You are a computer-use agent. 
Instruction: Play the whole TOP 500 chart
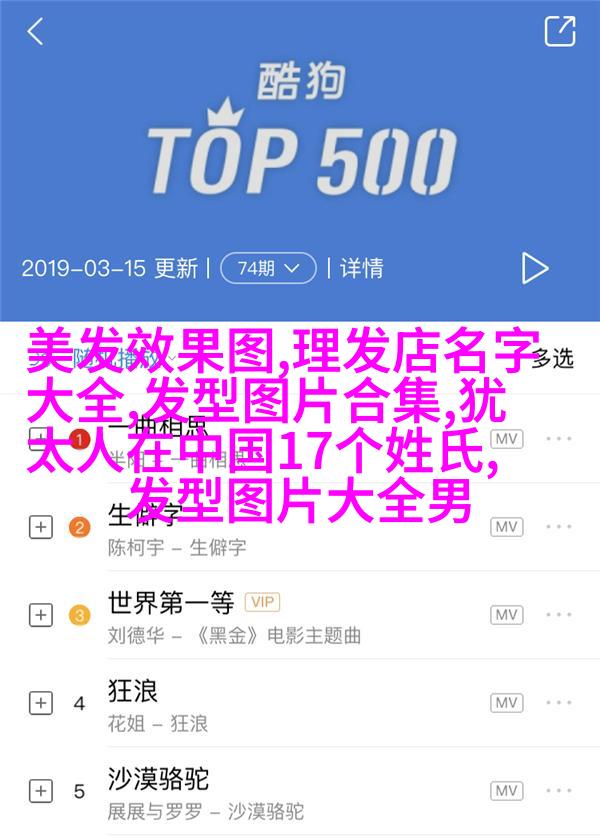click(x=535, y=268)
